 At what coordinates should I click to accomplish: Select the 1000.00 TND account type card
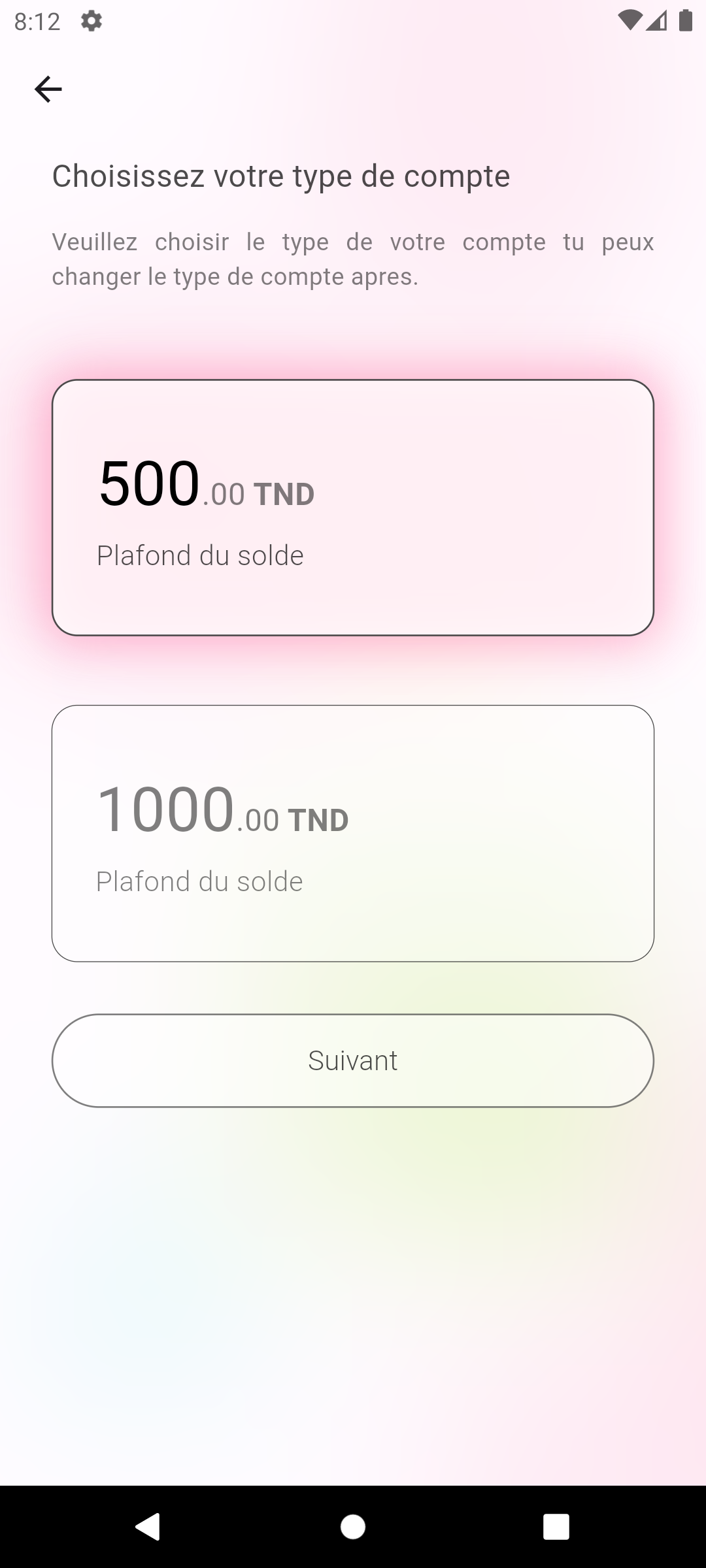pos(352,832)
